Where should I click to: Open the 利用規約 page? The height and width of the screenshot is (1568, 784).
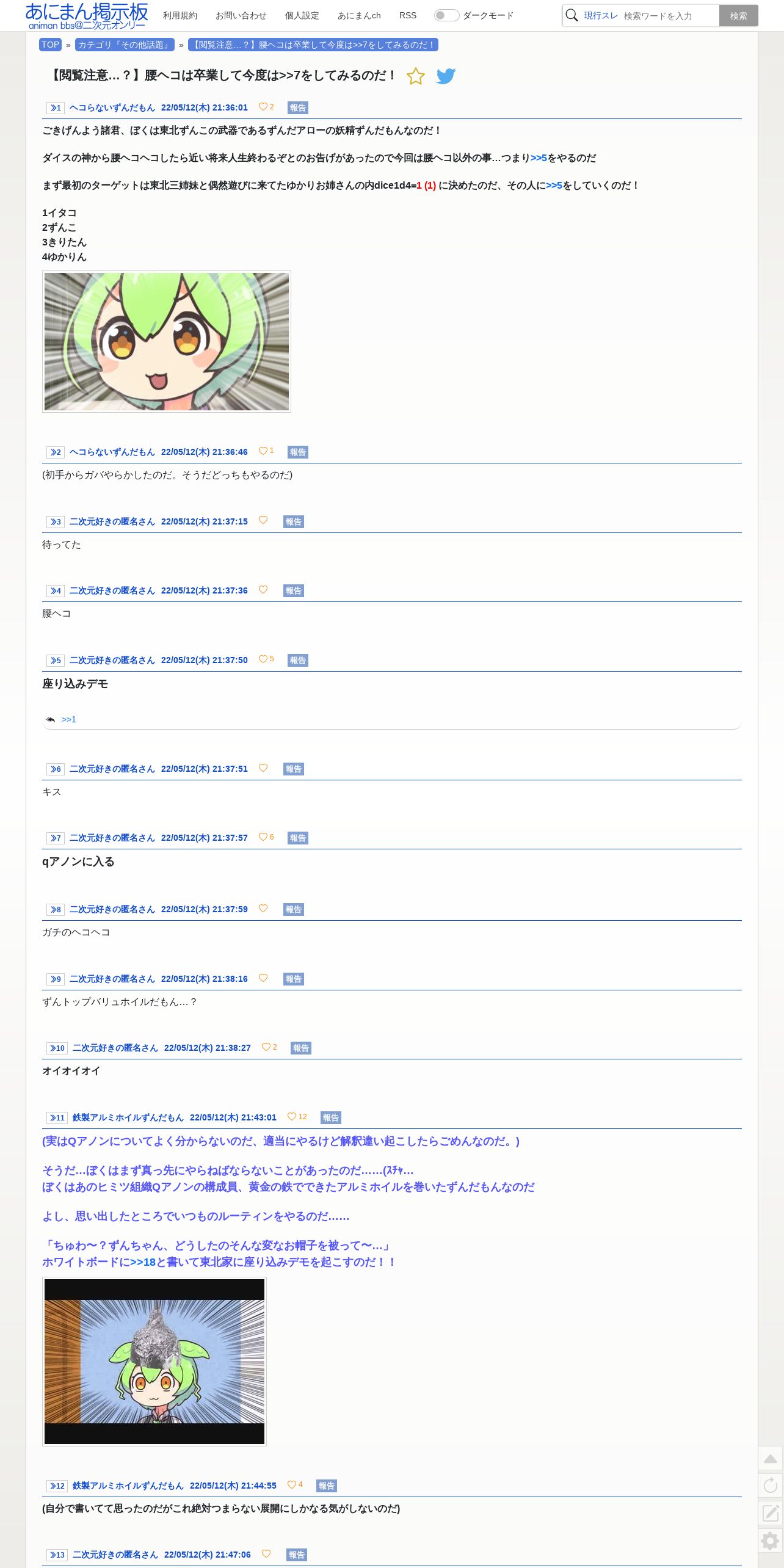(180, 15)
